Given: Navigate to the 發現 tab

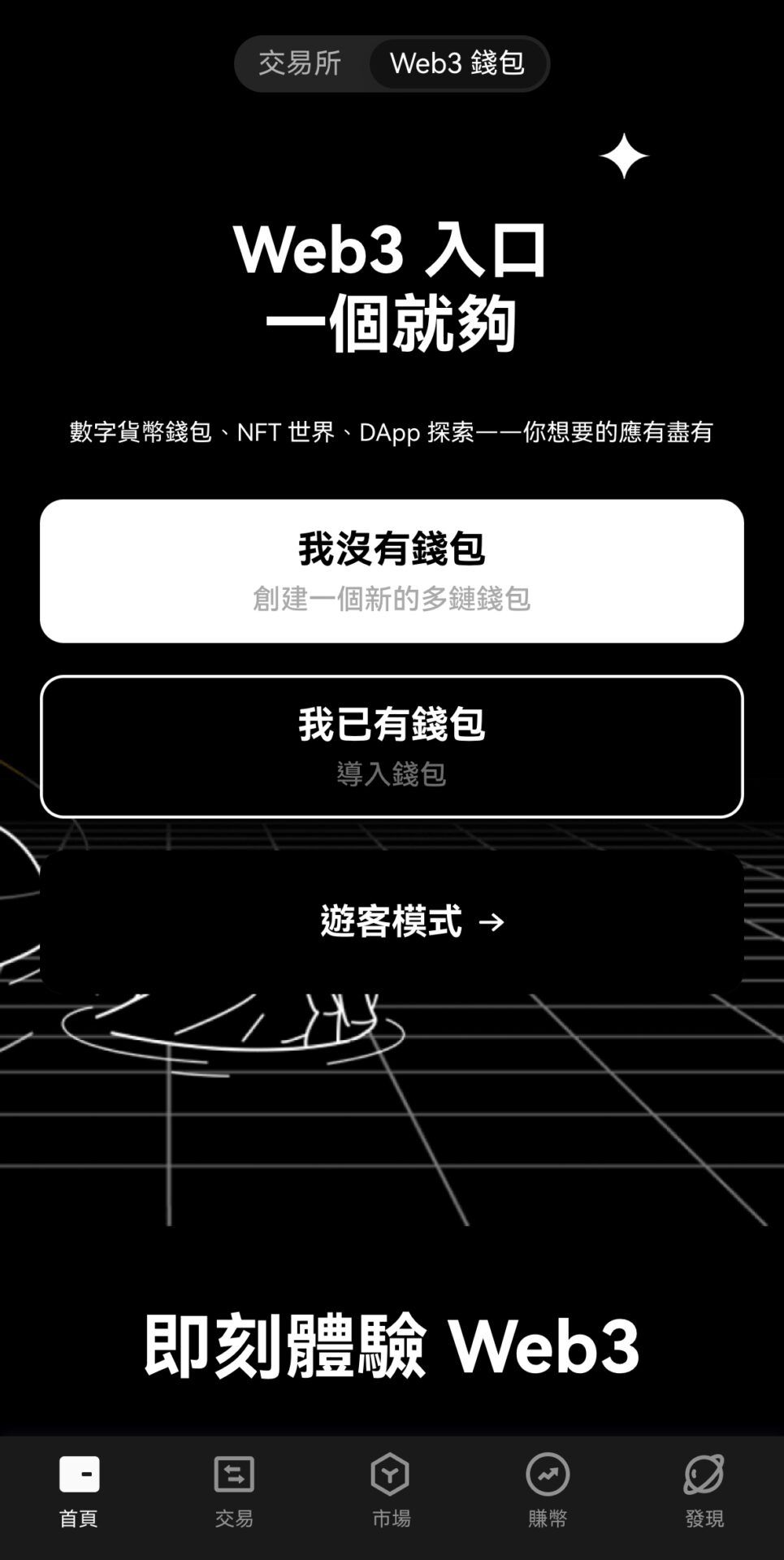Looking at the screenshot, I should coord(704,1491).
